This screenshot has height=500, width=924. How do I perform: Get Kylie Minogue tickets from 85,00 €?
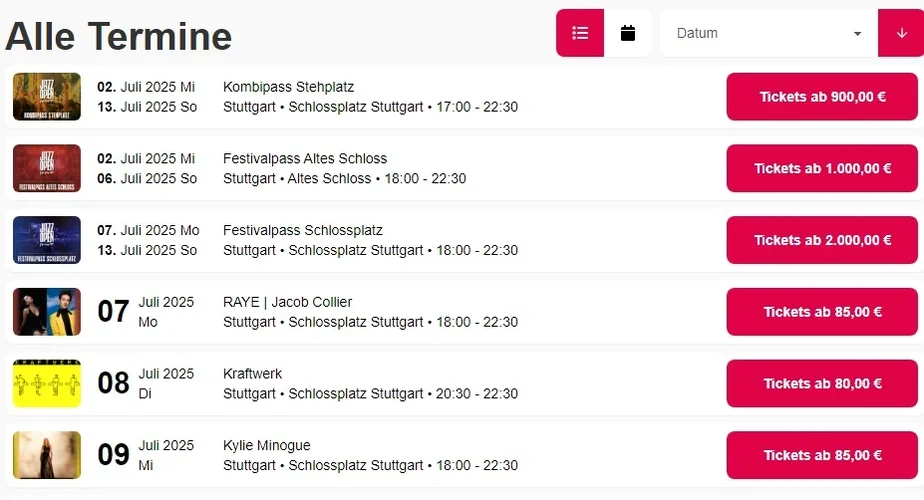[822, 456]
